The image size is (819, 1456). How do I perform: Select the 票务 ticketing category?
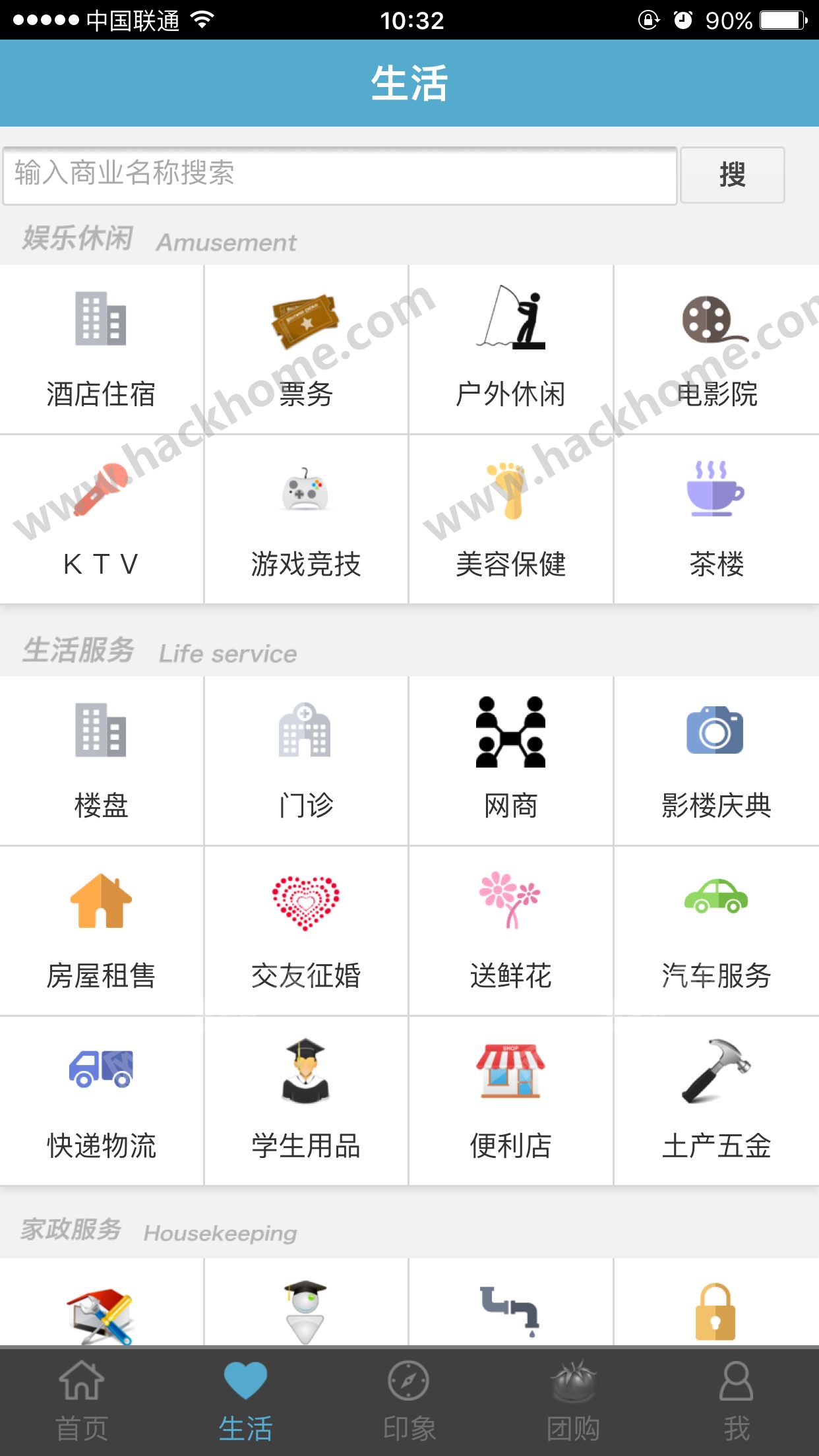tap(306, 349)
